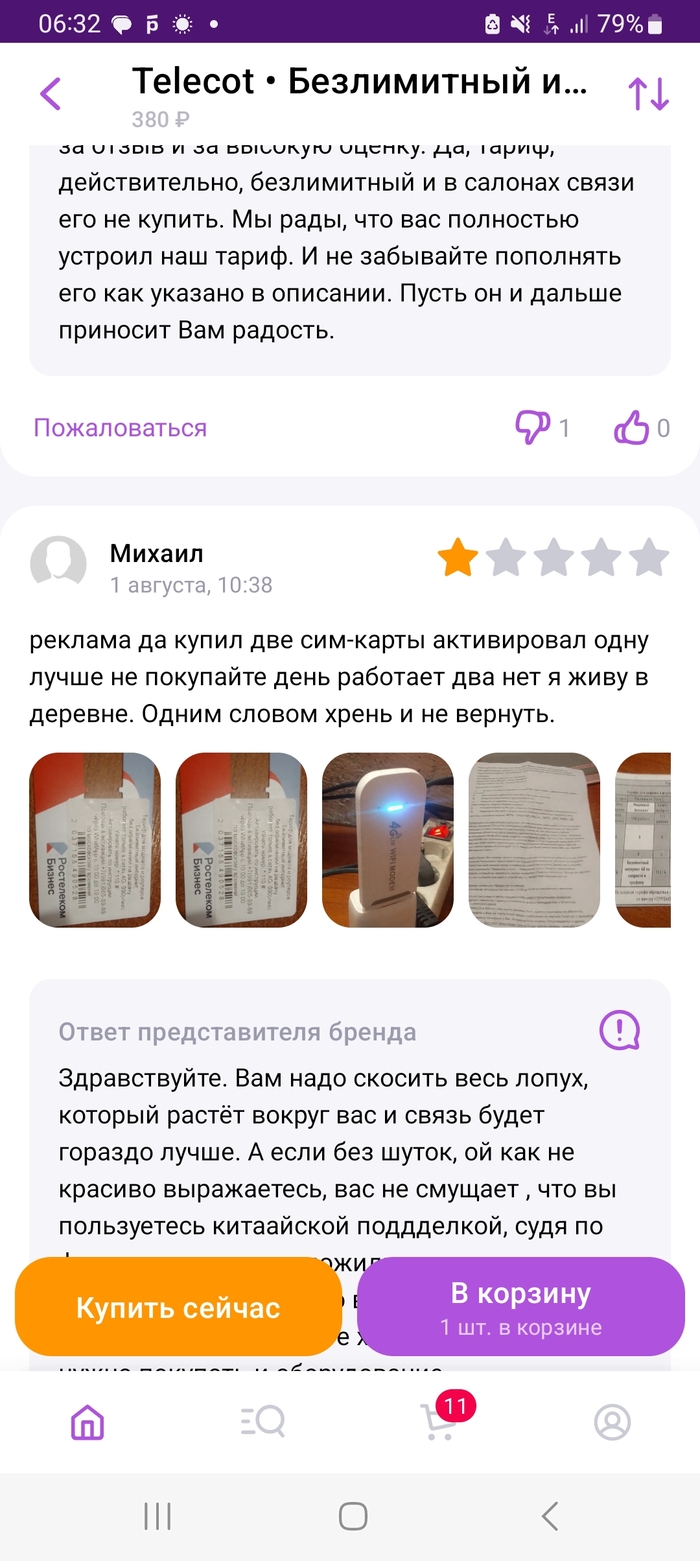Dislike the review with the thumbs-down
The width and height of the screenshot is (700, 1561).
[533, 428]
